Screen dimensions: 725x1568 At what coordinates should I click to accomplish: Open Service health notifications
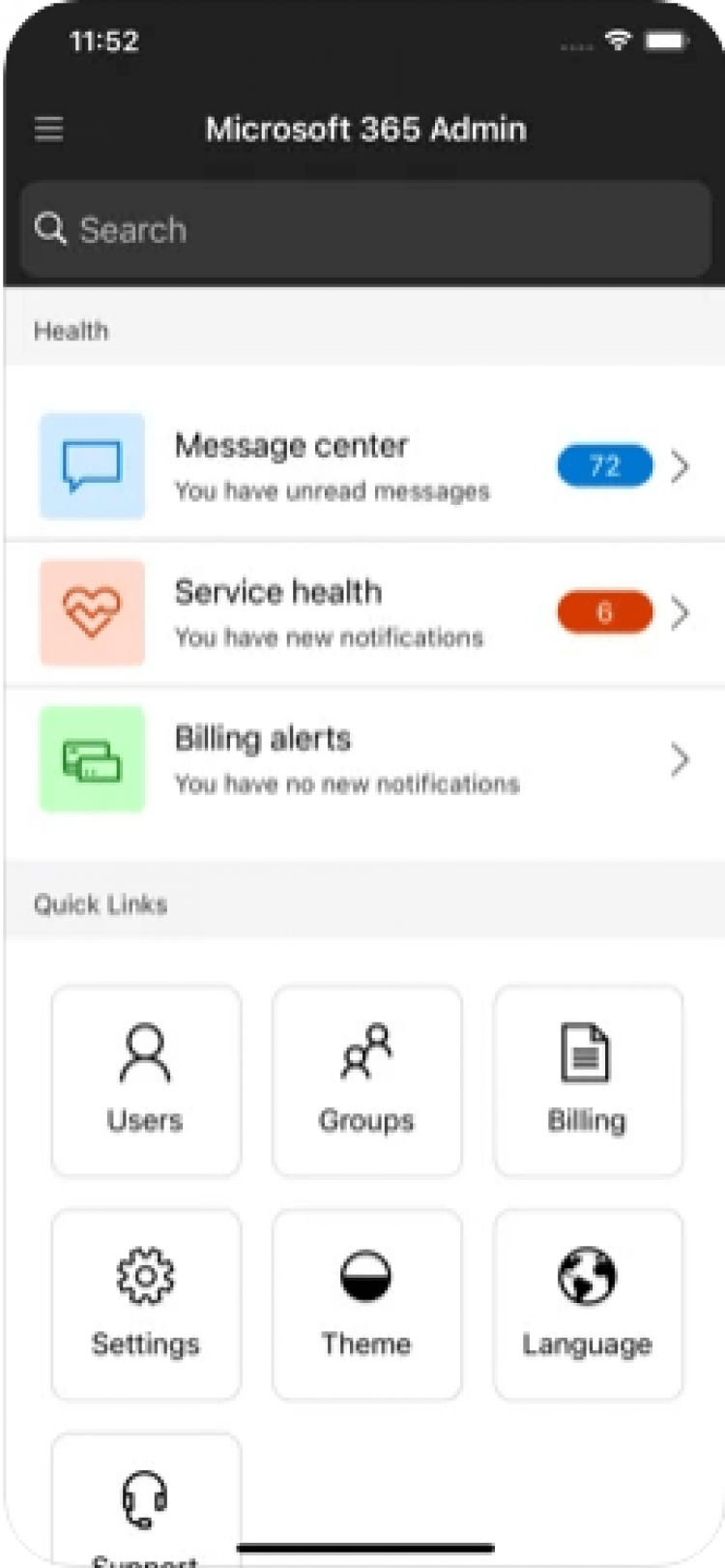(x=363, y=612)
